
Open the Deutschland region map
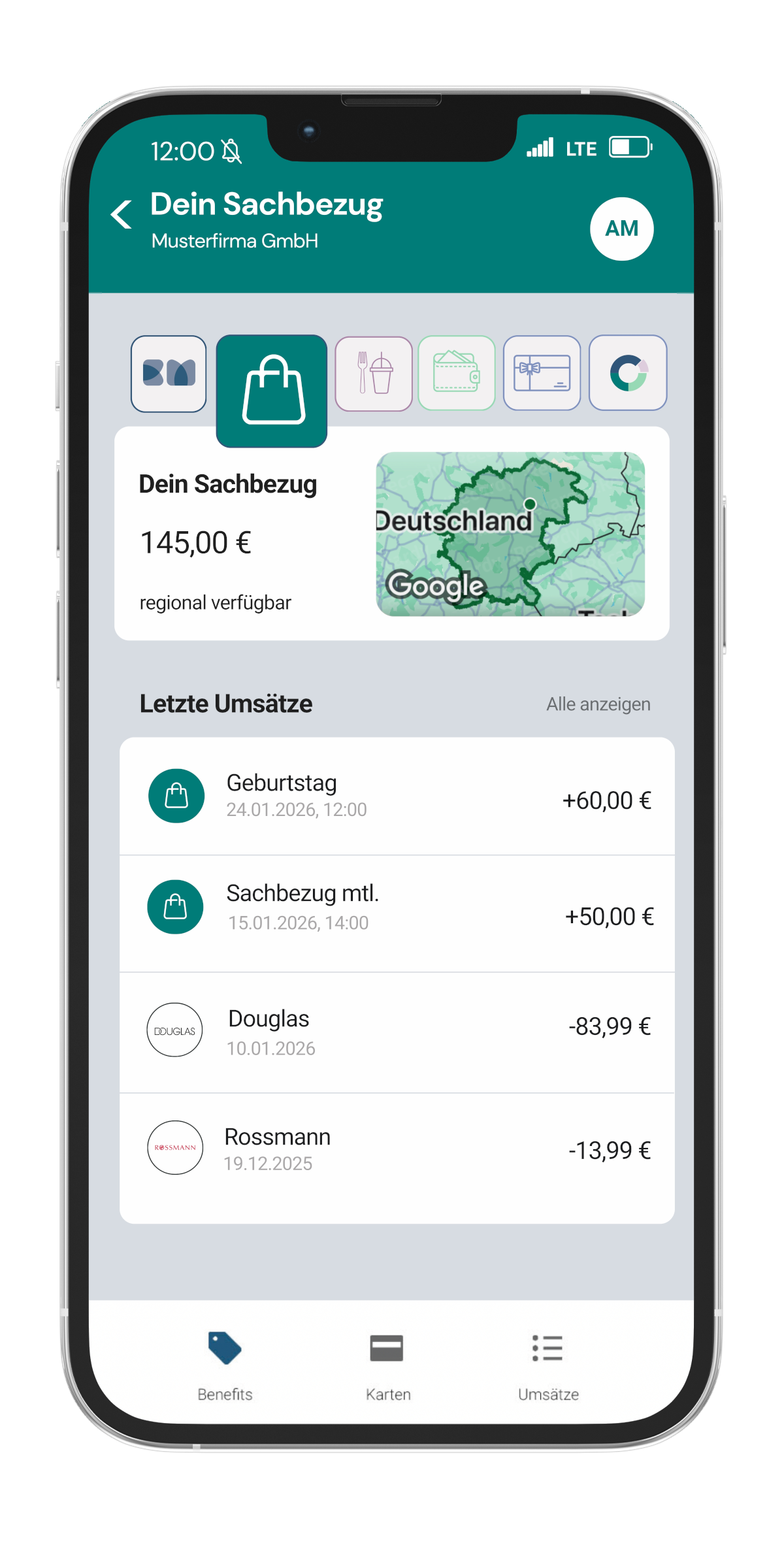[x=510, y=534]
